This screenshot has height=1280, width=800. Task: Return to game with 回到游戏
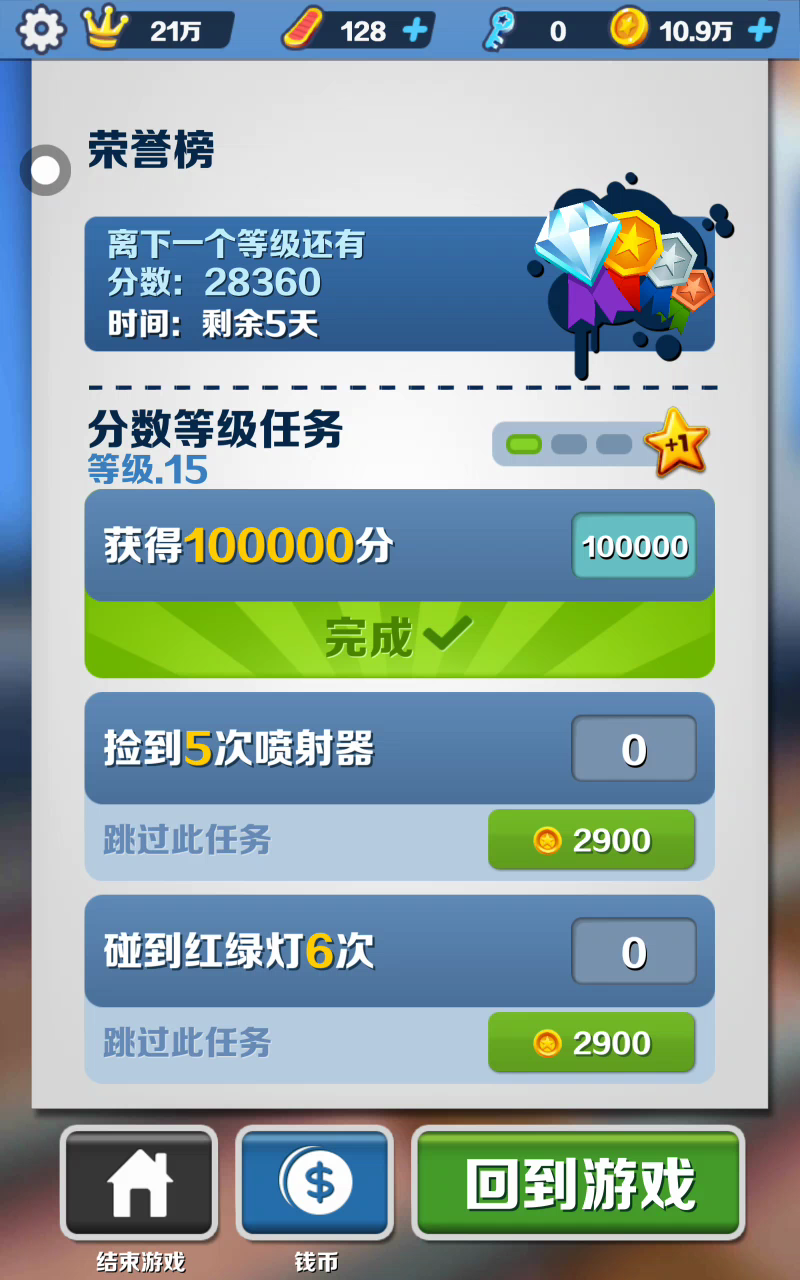(x=579, y=1183)
